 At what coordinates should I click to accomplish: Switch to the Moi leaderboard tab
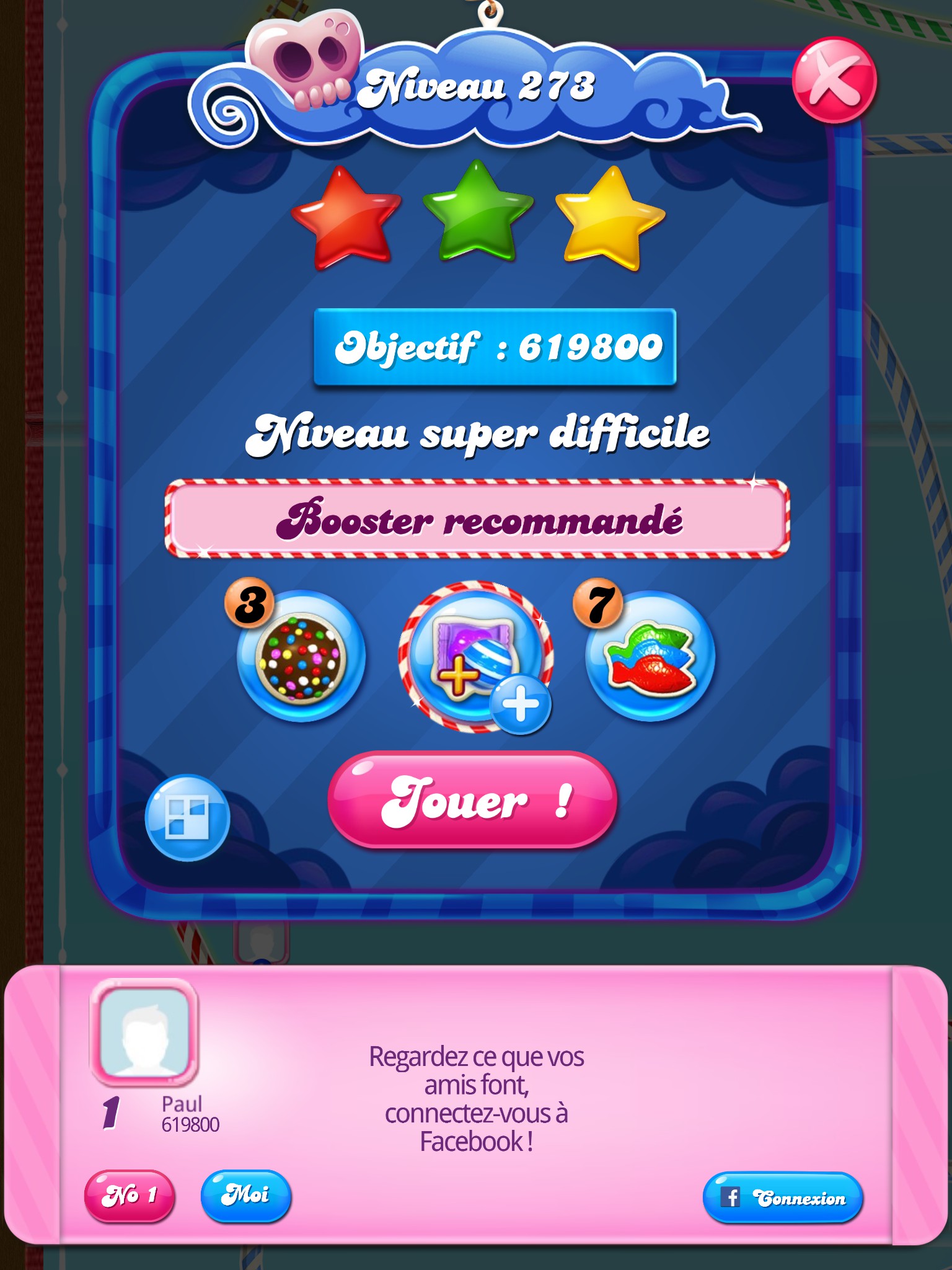click(246, 1196)
